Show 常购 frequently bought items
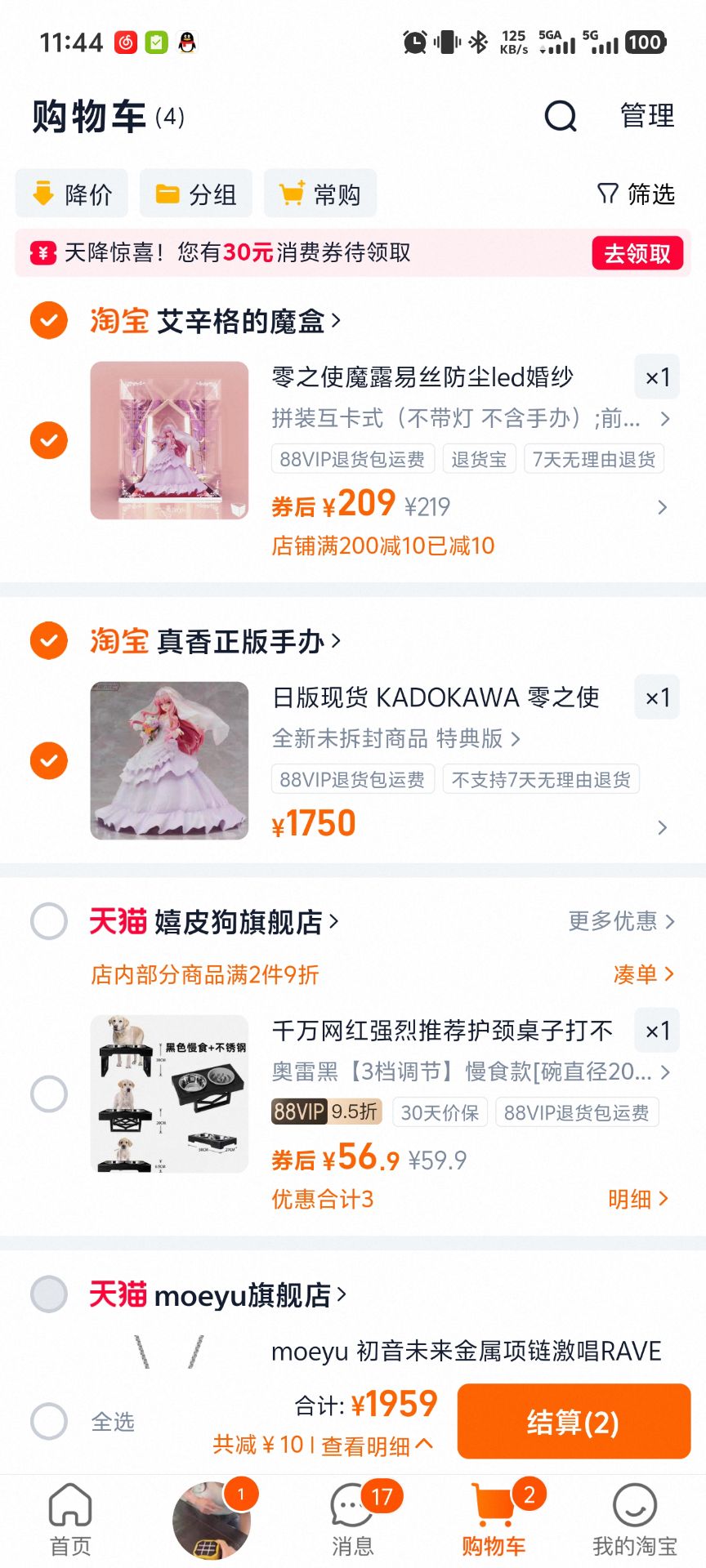706x1568 pixels. (x=320, y=194)
